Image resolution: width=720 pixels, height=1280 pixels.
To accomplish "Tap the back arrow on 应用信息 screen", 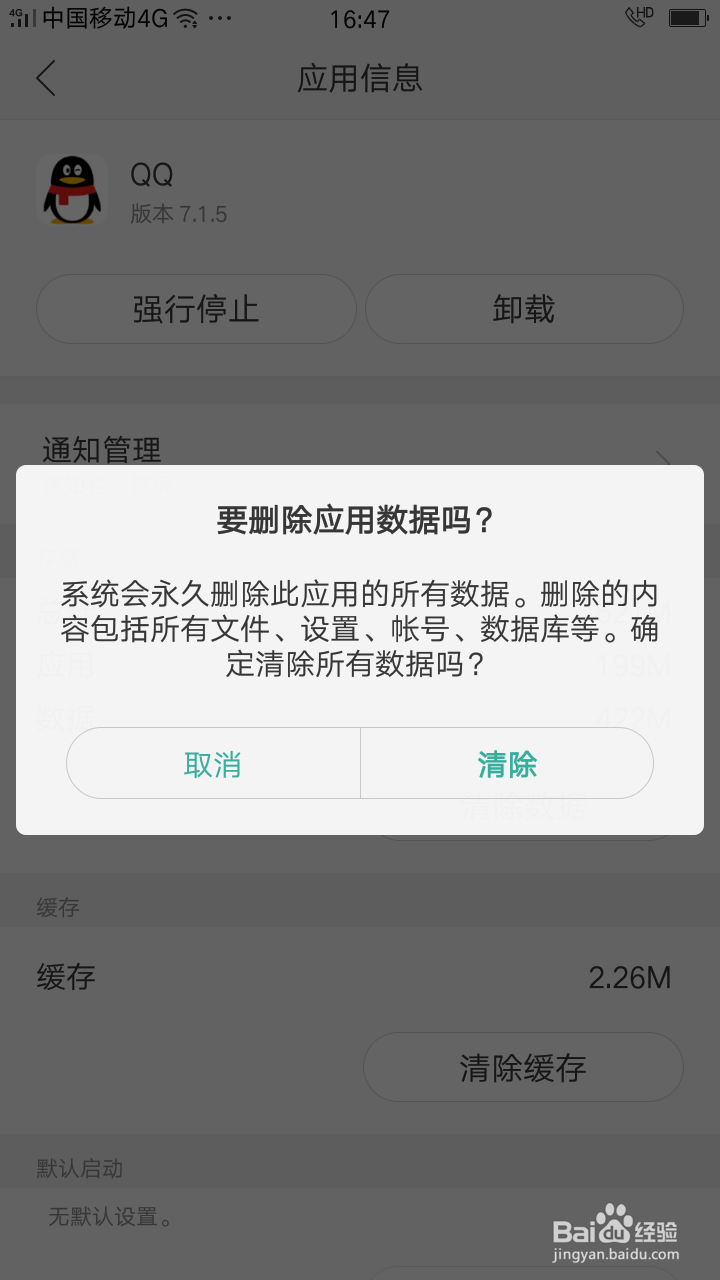I will click(x=44, y=78).
